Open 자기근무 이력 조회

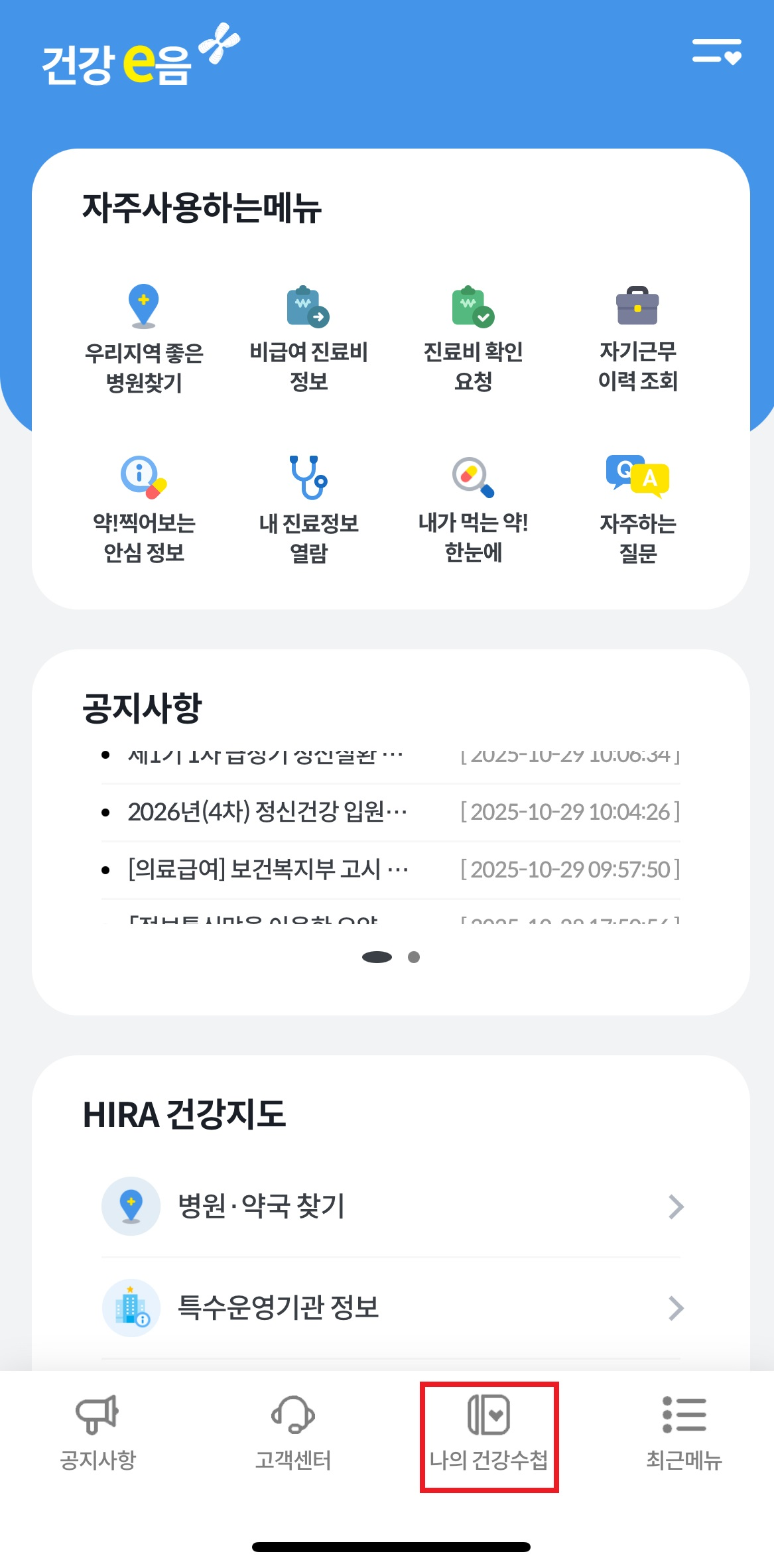click(637, 339)
